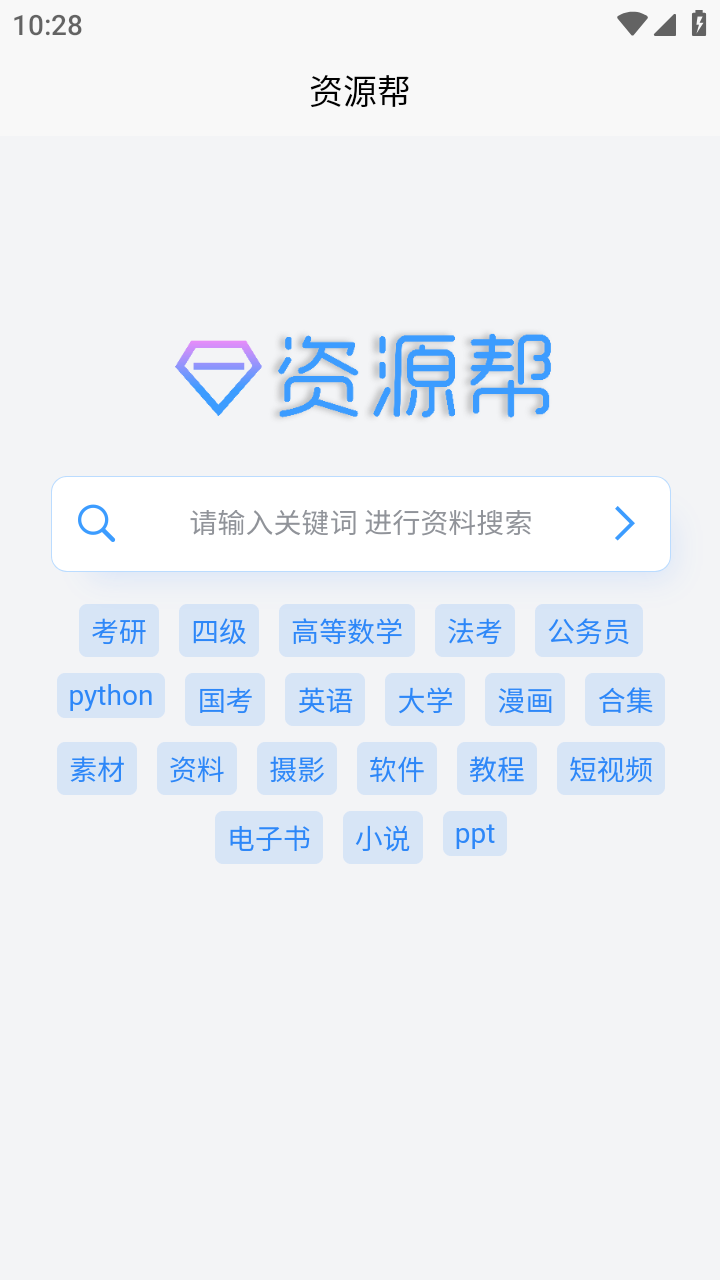720x1280 pixels.
Task: Choose the 四级 chip
Action: (x=219, y=631)
